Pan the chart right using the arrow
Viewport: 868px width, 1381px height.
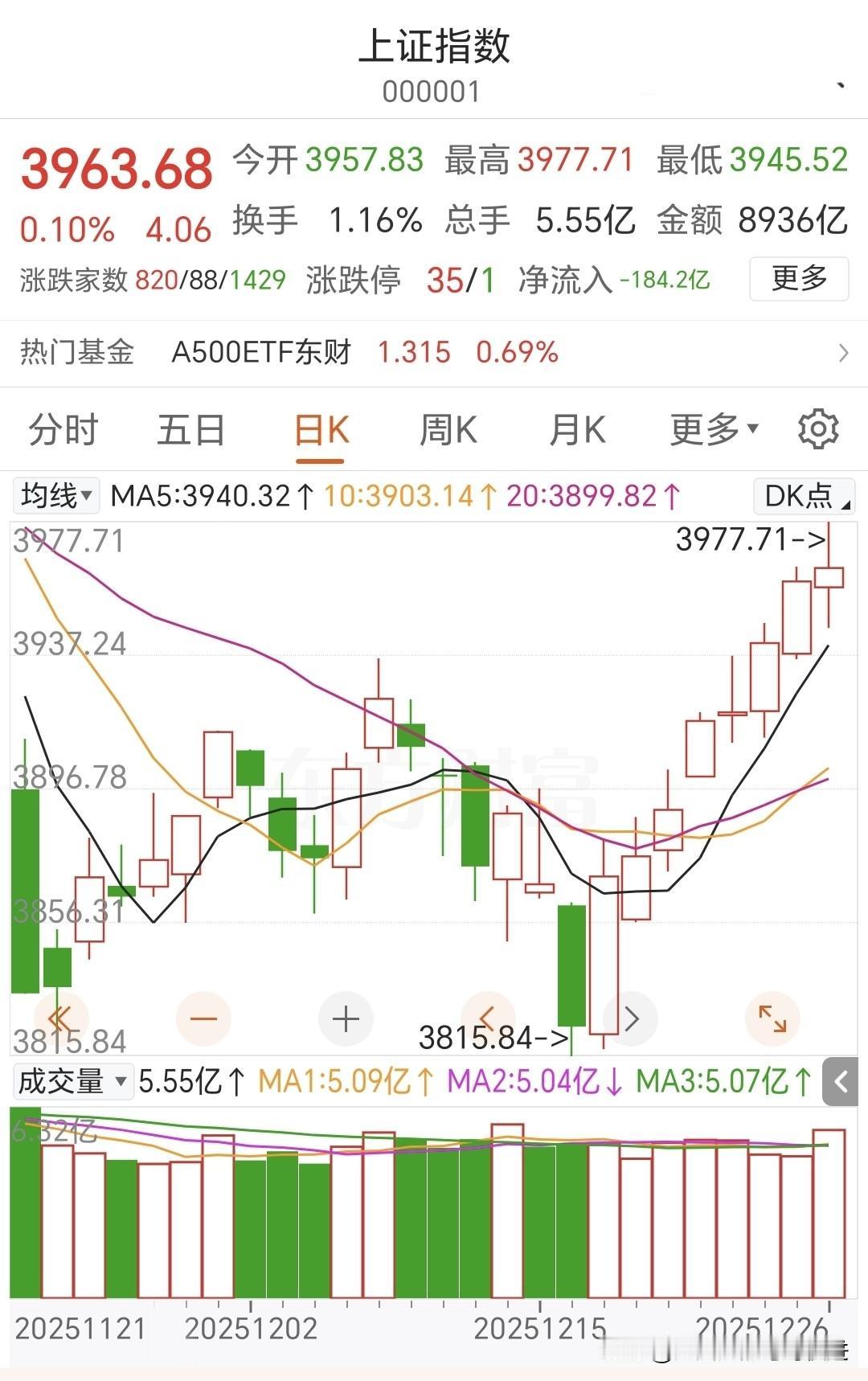tap(631, 1018)
